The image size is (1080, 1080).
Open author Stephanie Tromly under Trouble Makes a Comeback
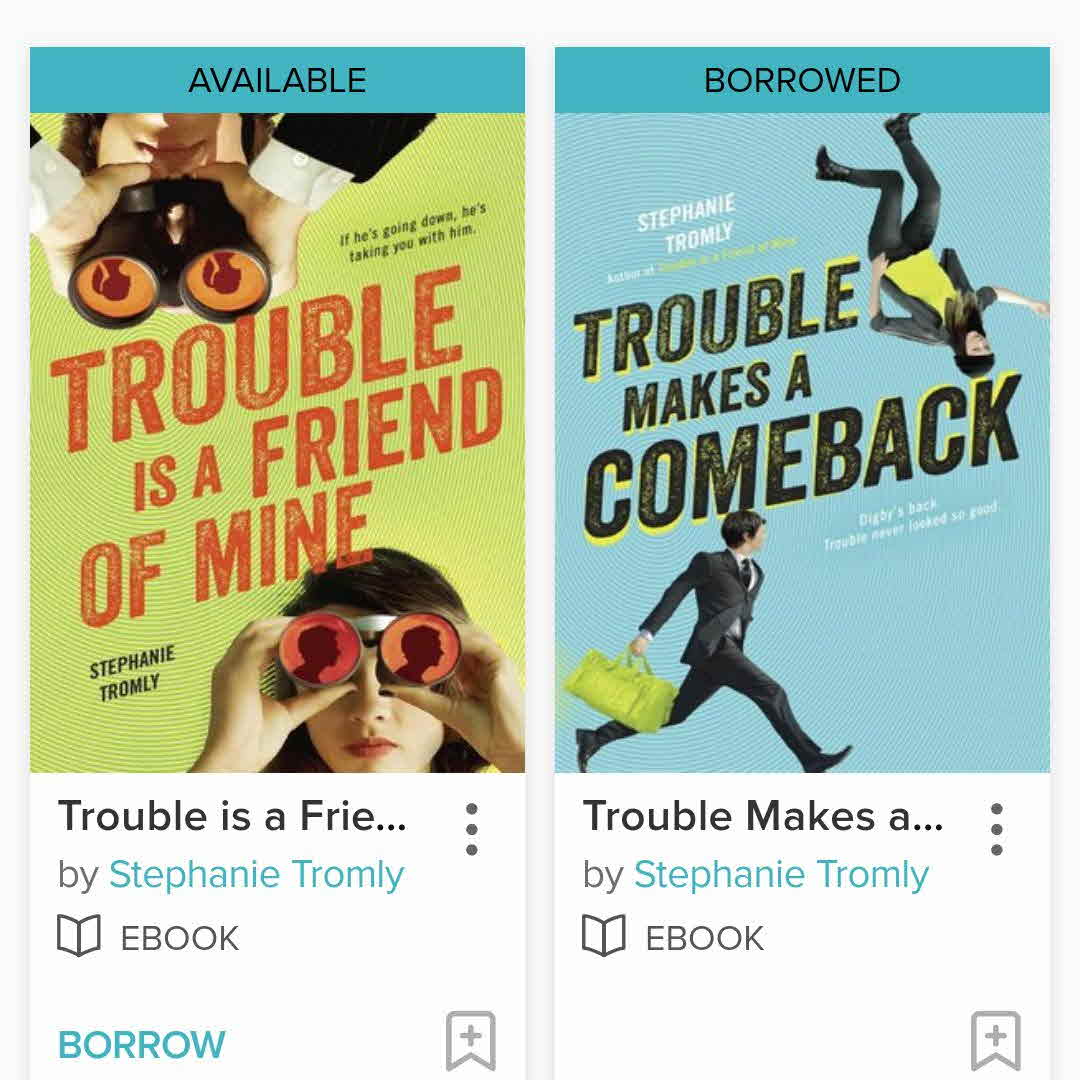pyautogui.click(x=781, y=875)
